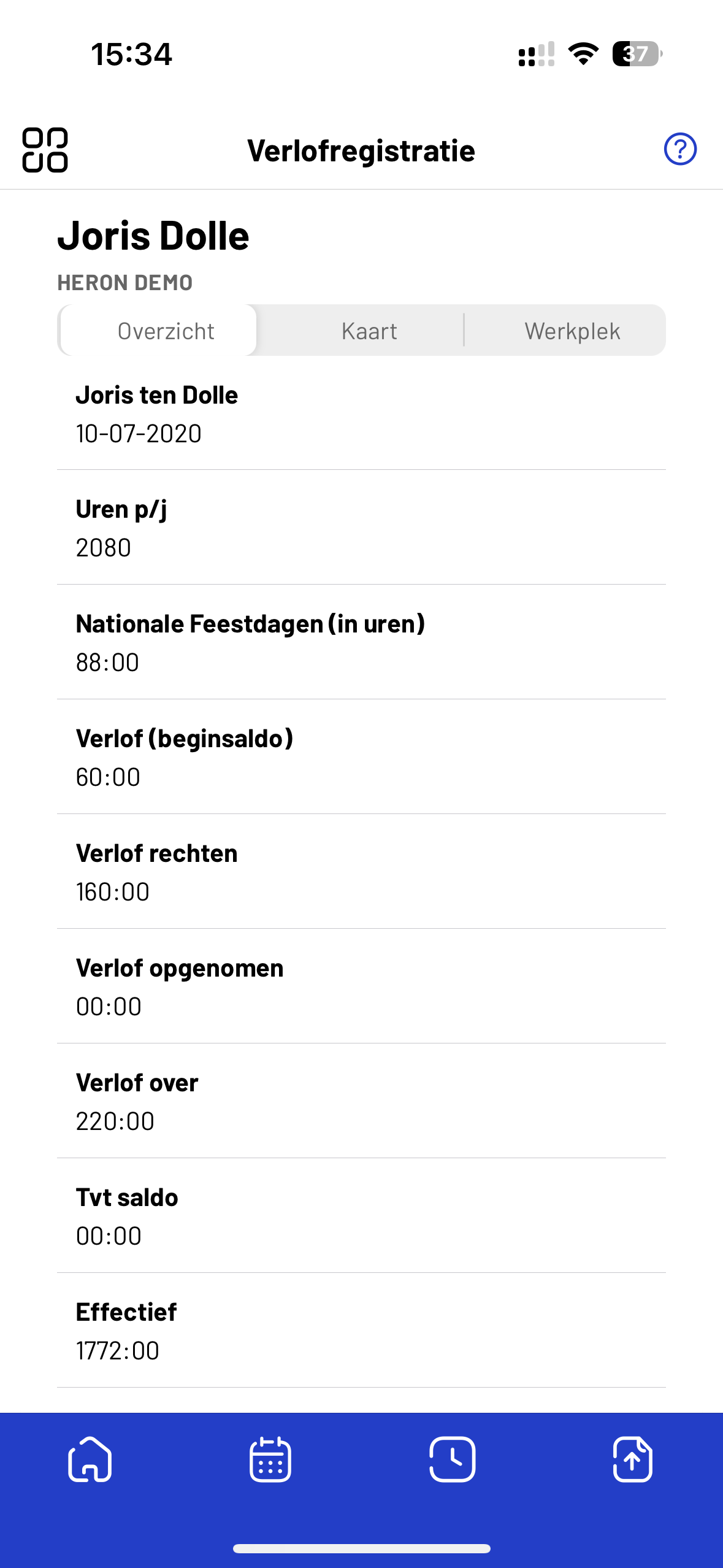The height and width of the screenshot is (1568, 723).
Task: Open the upload document tab
Action: tap(632, 1459)
